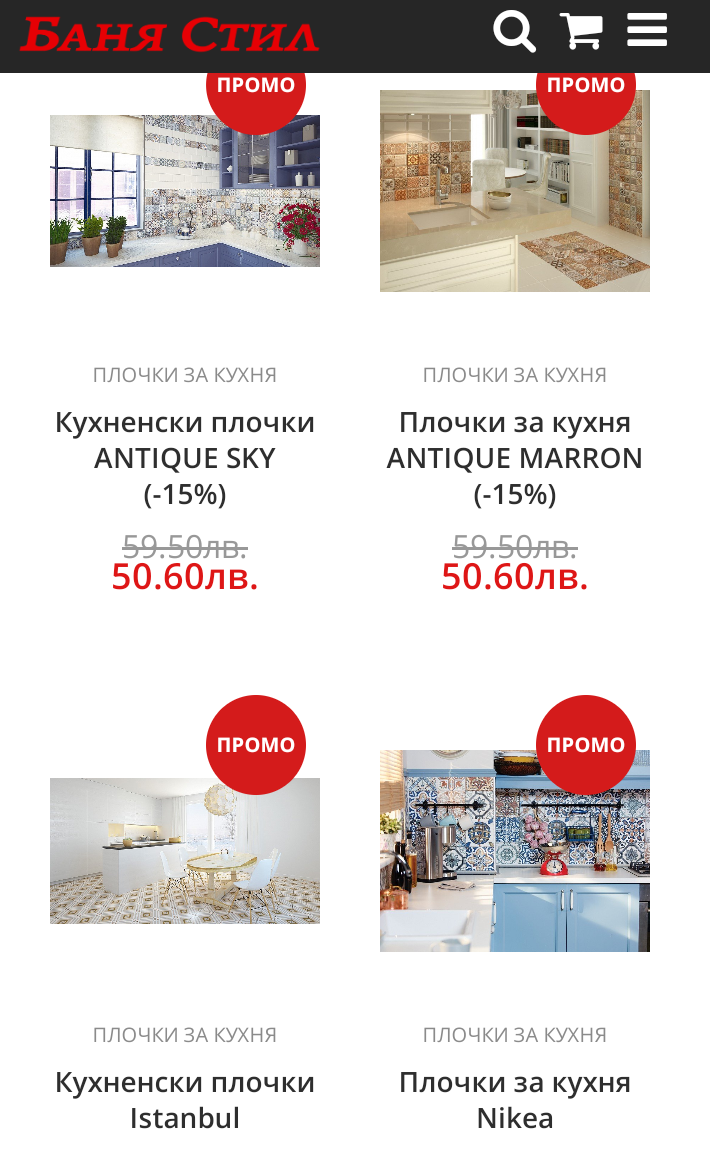Image resolution: width=710 pixels, height=1151 pixels.
Task: Select the Плочки за кухня Nikea title
Action: (514, 1100)
